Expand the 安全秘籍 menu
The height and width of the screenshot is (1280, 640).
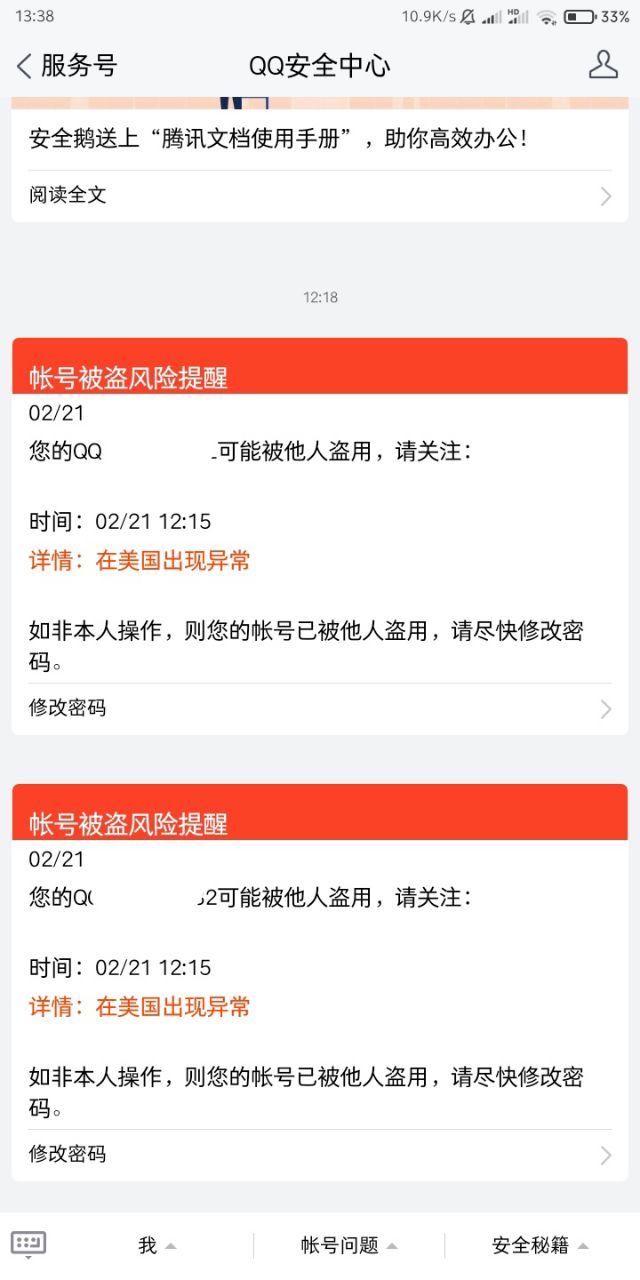point(540,1245)
